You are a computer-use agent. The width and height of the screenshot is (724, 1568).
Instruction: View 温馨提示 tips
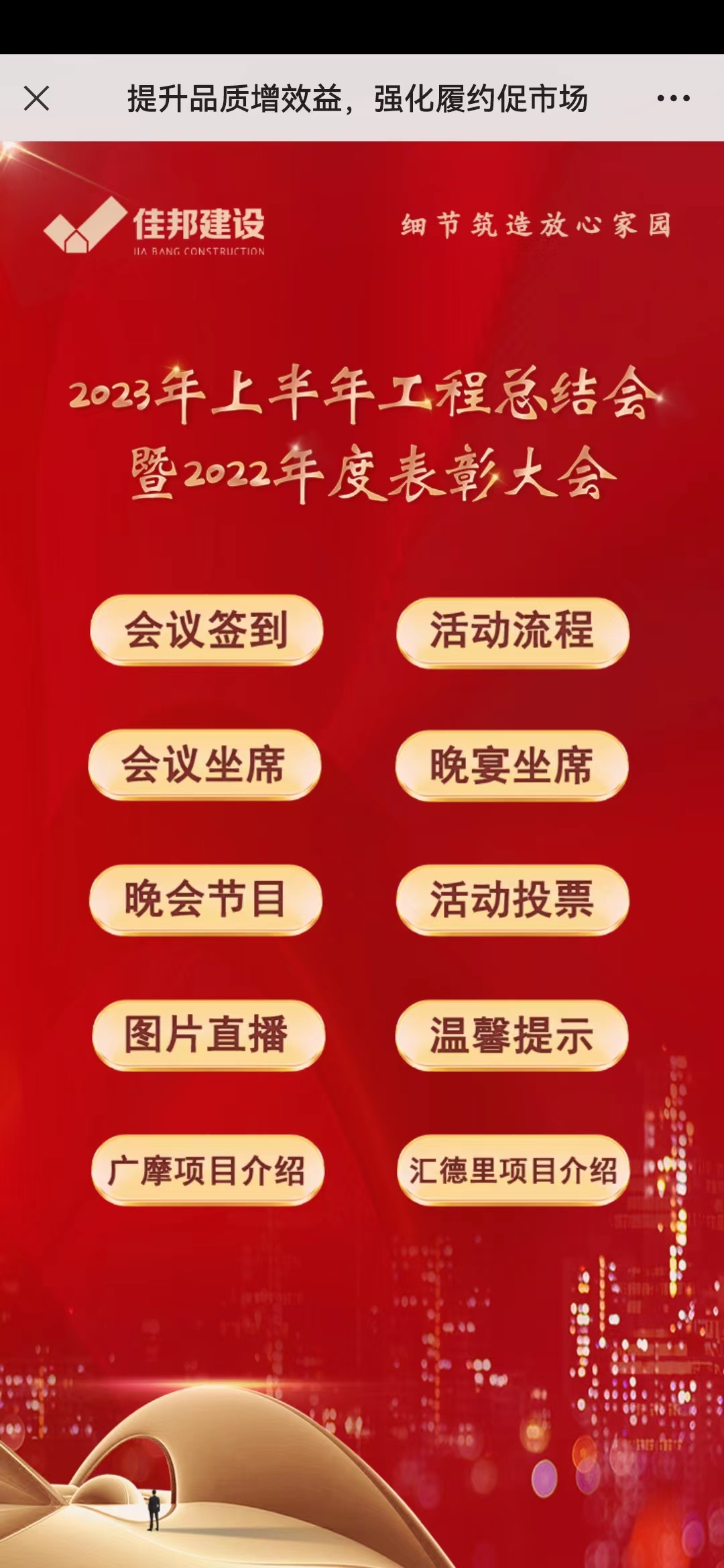[x=511, y=1035]
